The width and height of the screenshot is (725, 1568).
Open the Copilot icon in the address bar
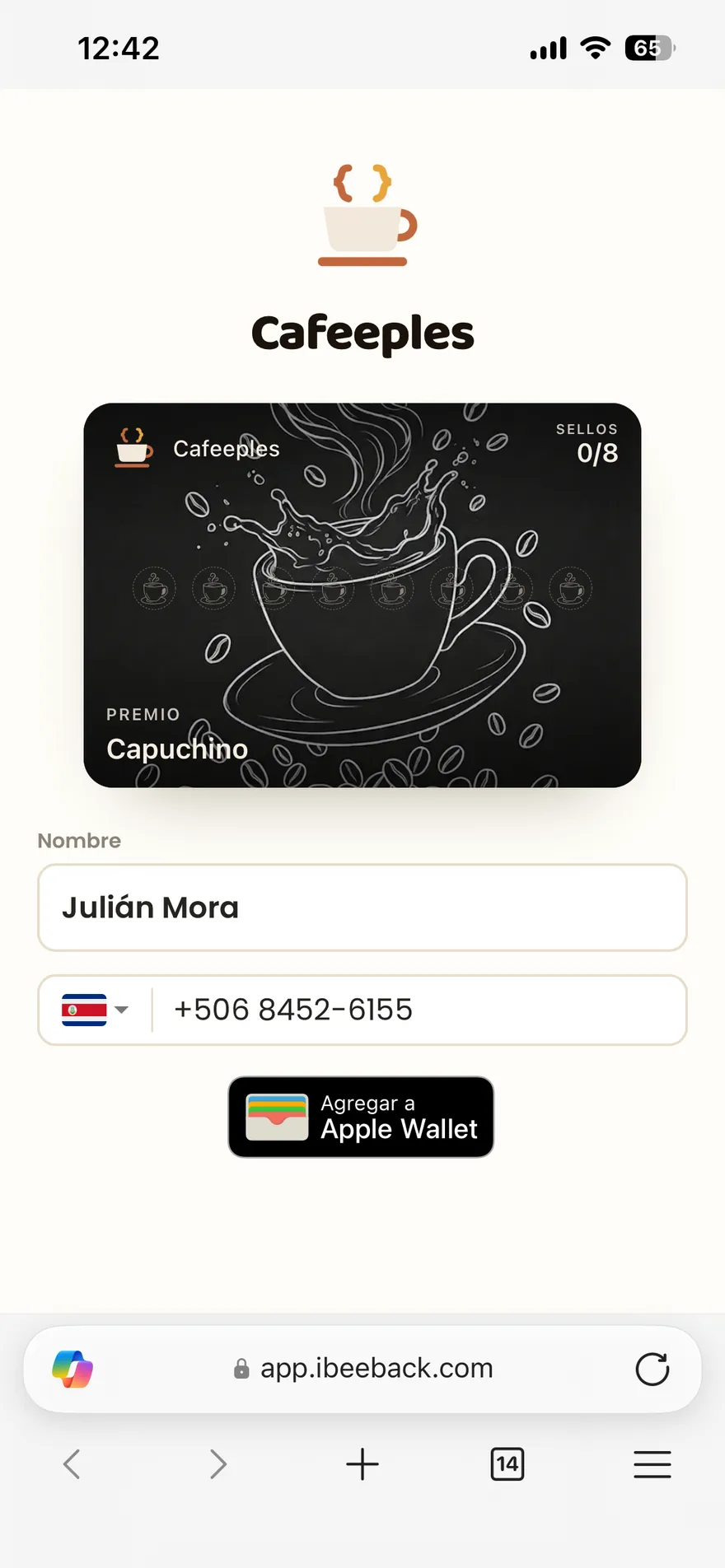pos(72,1370)
